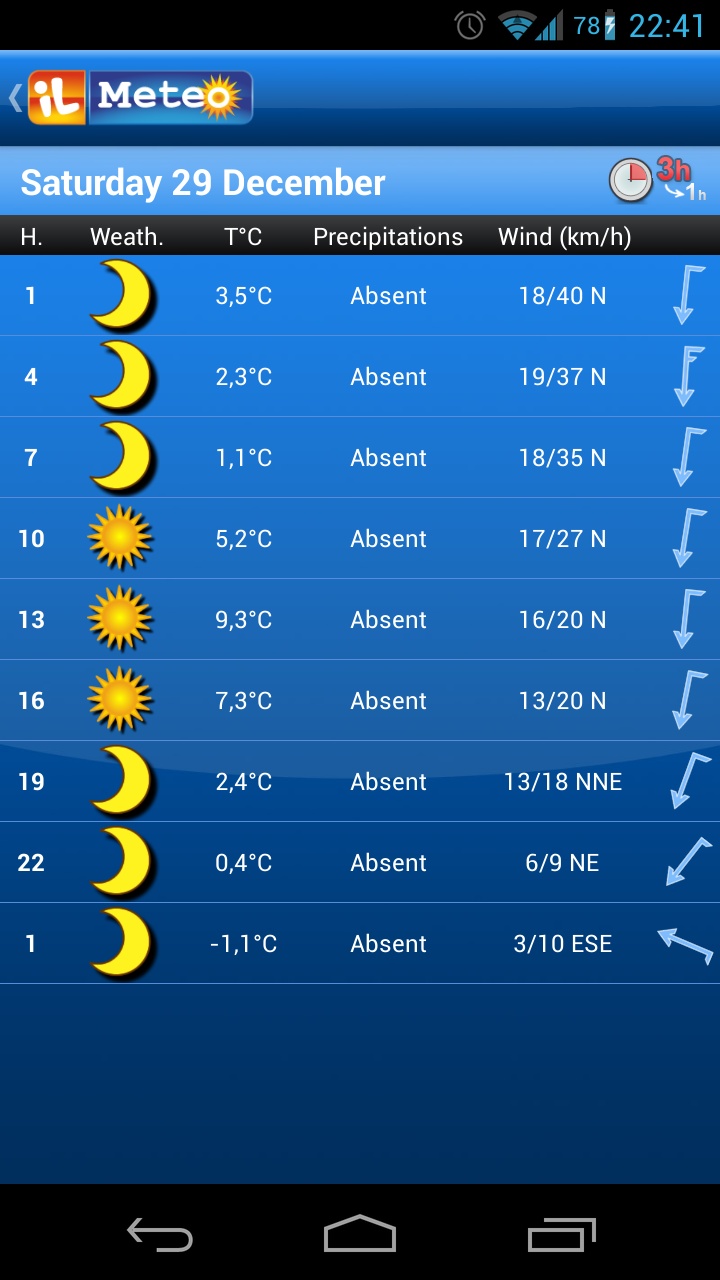Open the recent apps view
720x1280 pixels.
click(x=561, y=1234)
